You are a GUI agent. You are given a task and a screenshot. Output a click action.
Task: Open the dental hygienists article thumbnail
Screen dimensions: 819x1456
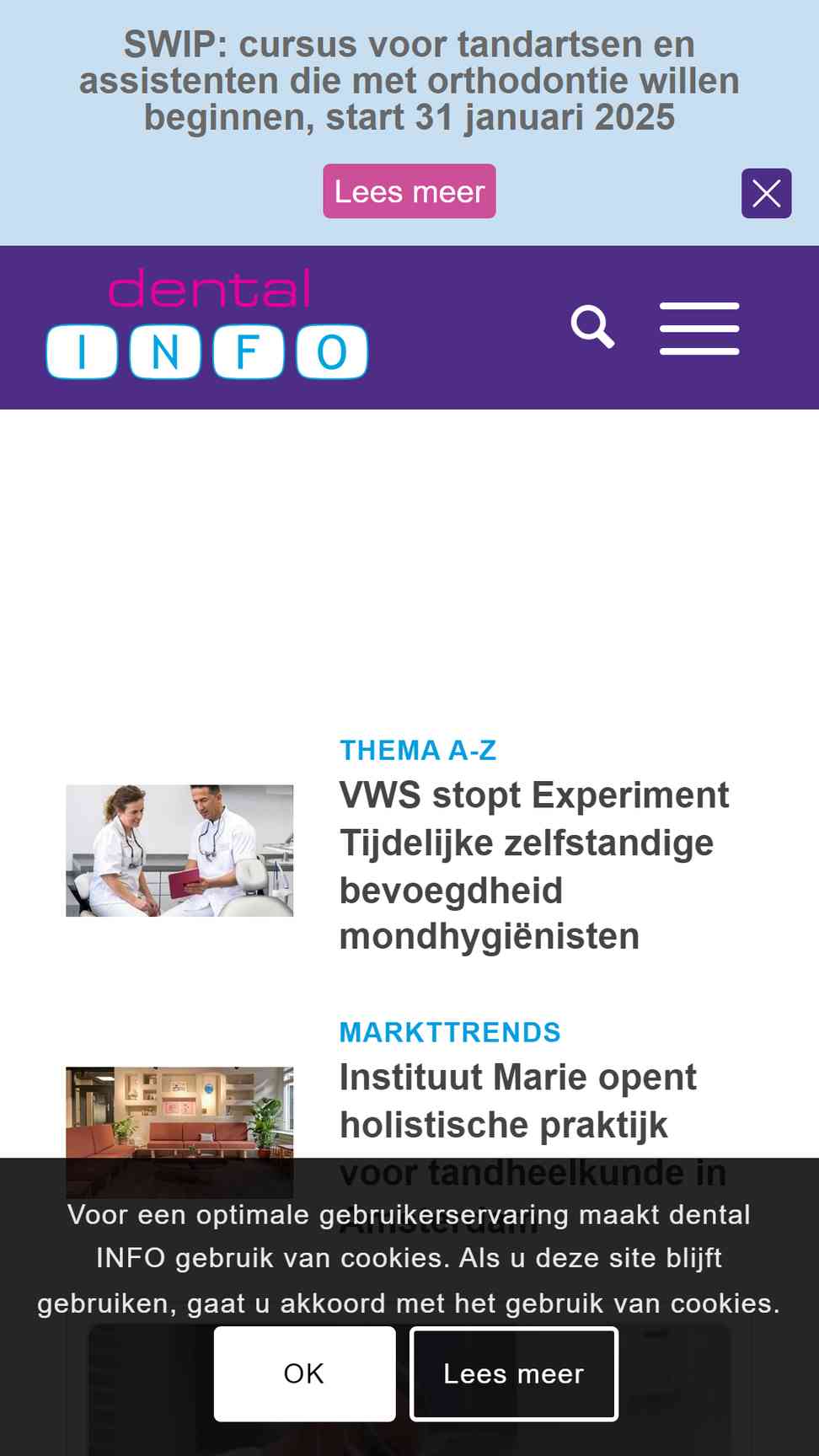point(179,850)
